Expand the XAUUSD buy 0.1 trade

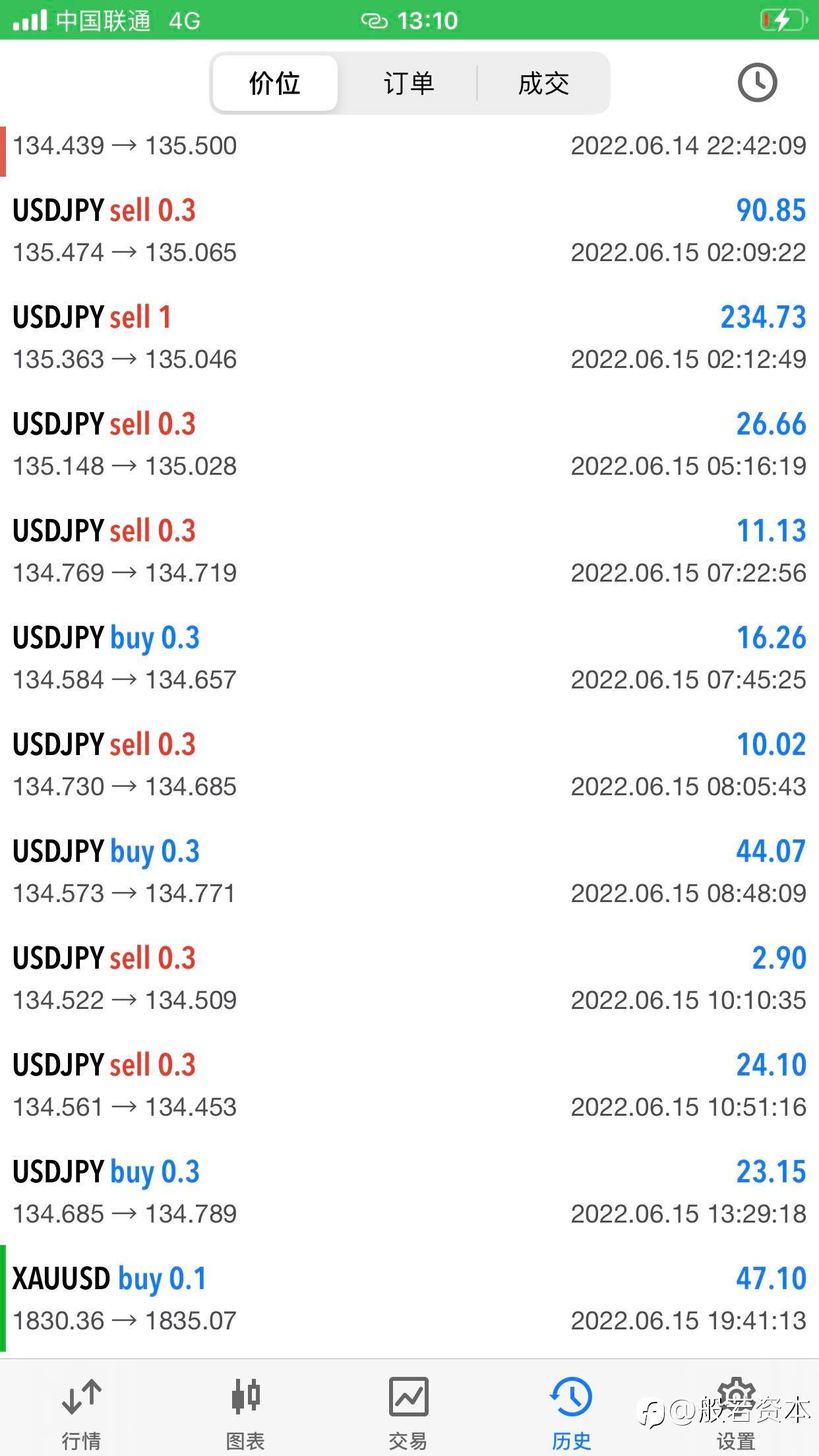tap(409, 1299)
